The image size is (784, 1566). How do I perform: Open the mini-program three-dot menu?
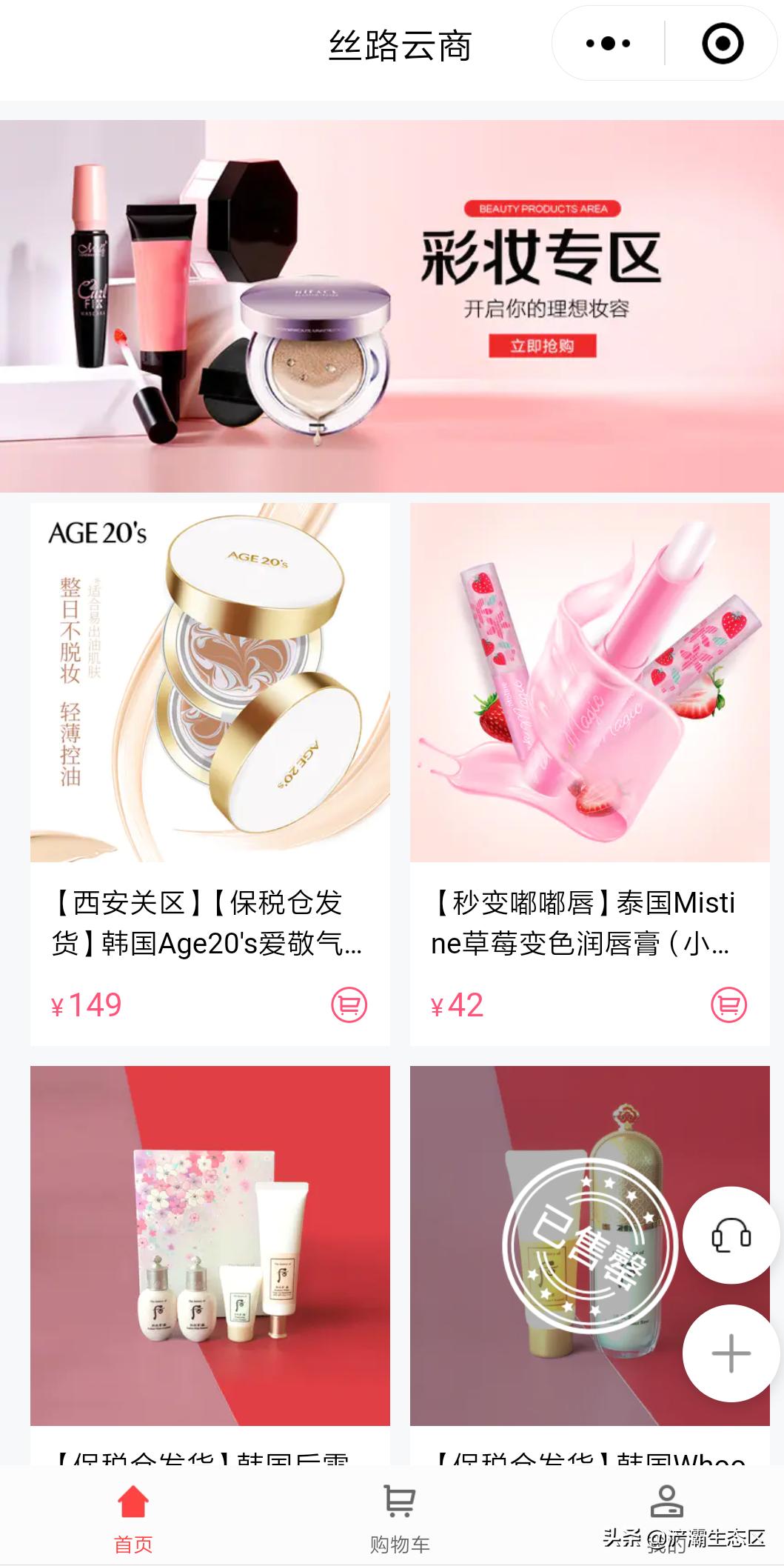pos(609,42)
